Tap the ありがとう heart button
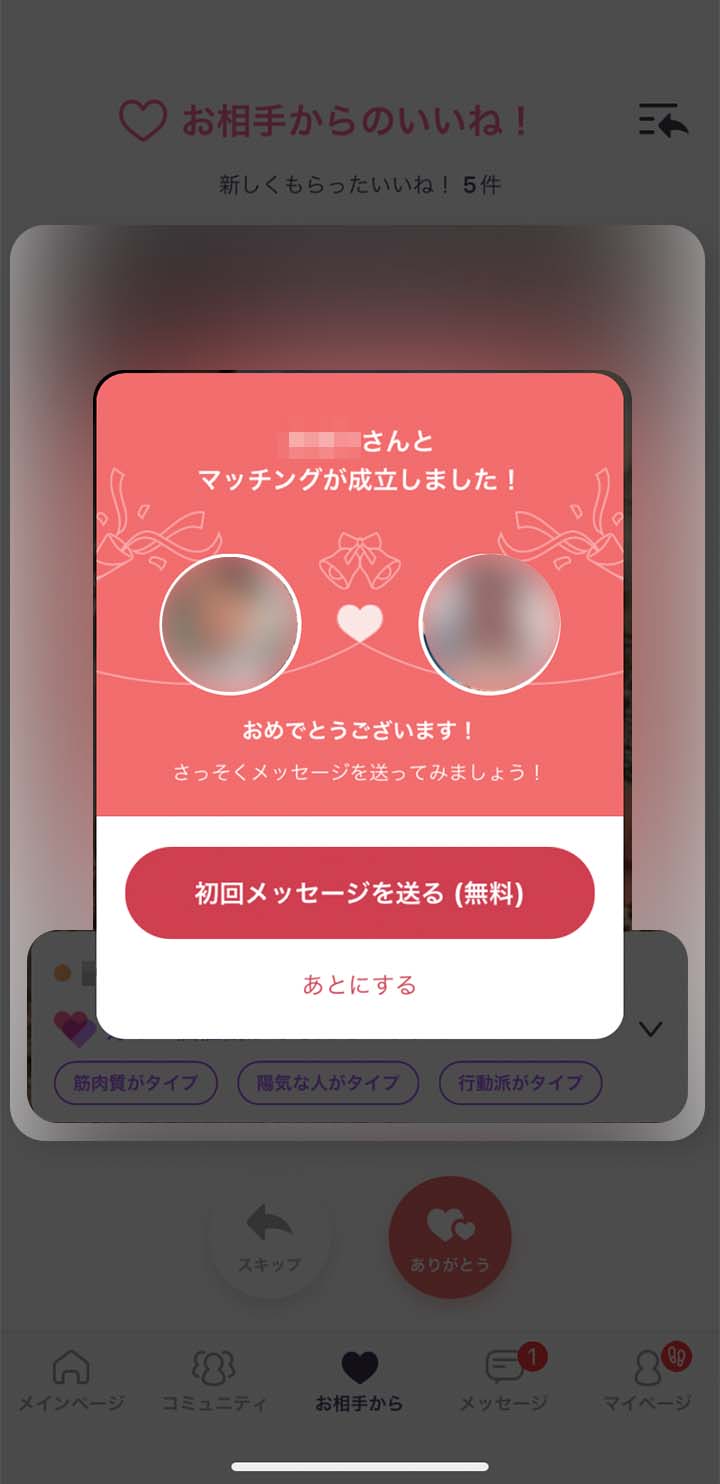Screen dimensions: 720x1484 pos(450,1237)
